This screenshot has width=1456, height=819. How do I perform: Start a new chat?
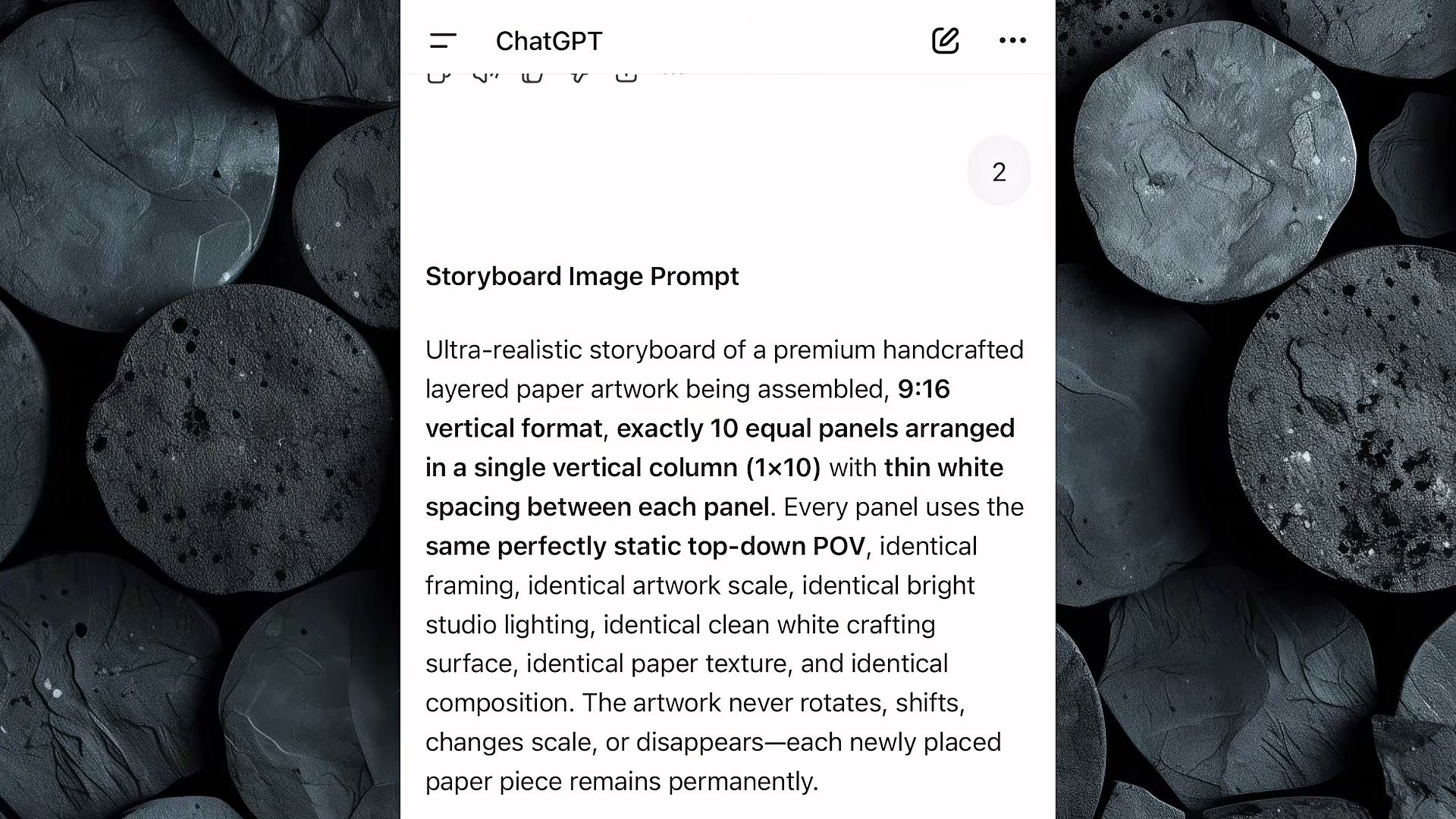click(945, 41)
